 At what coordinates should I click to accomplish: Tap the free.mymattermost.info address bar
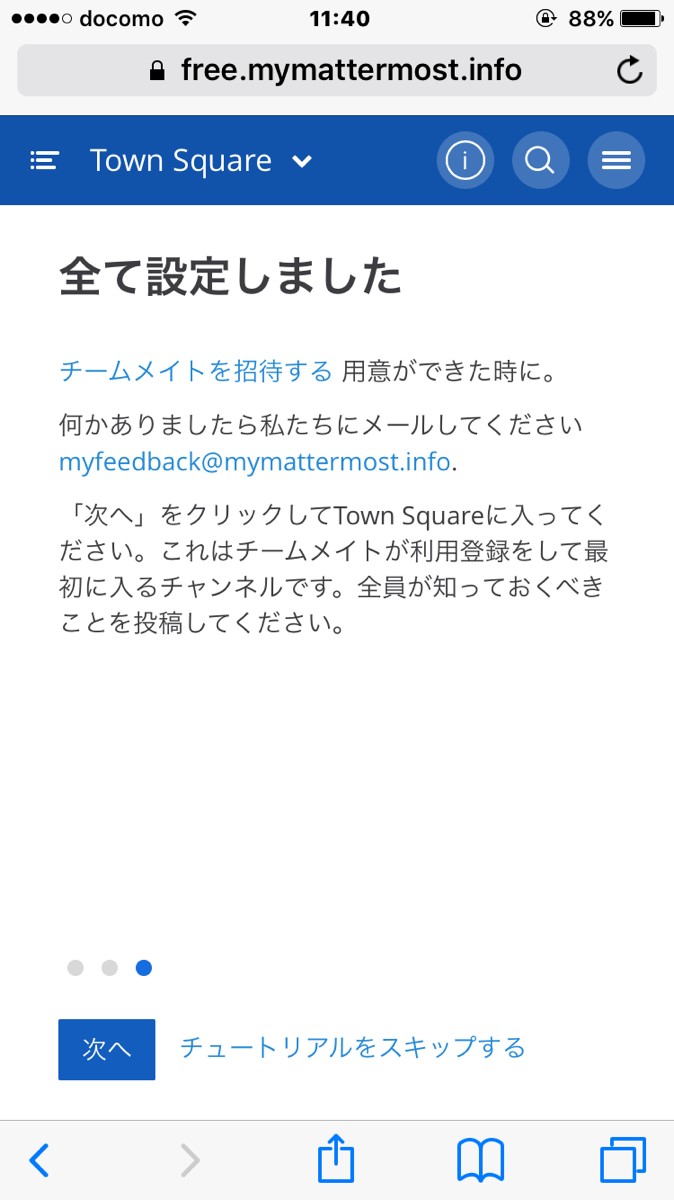point(336,70)
